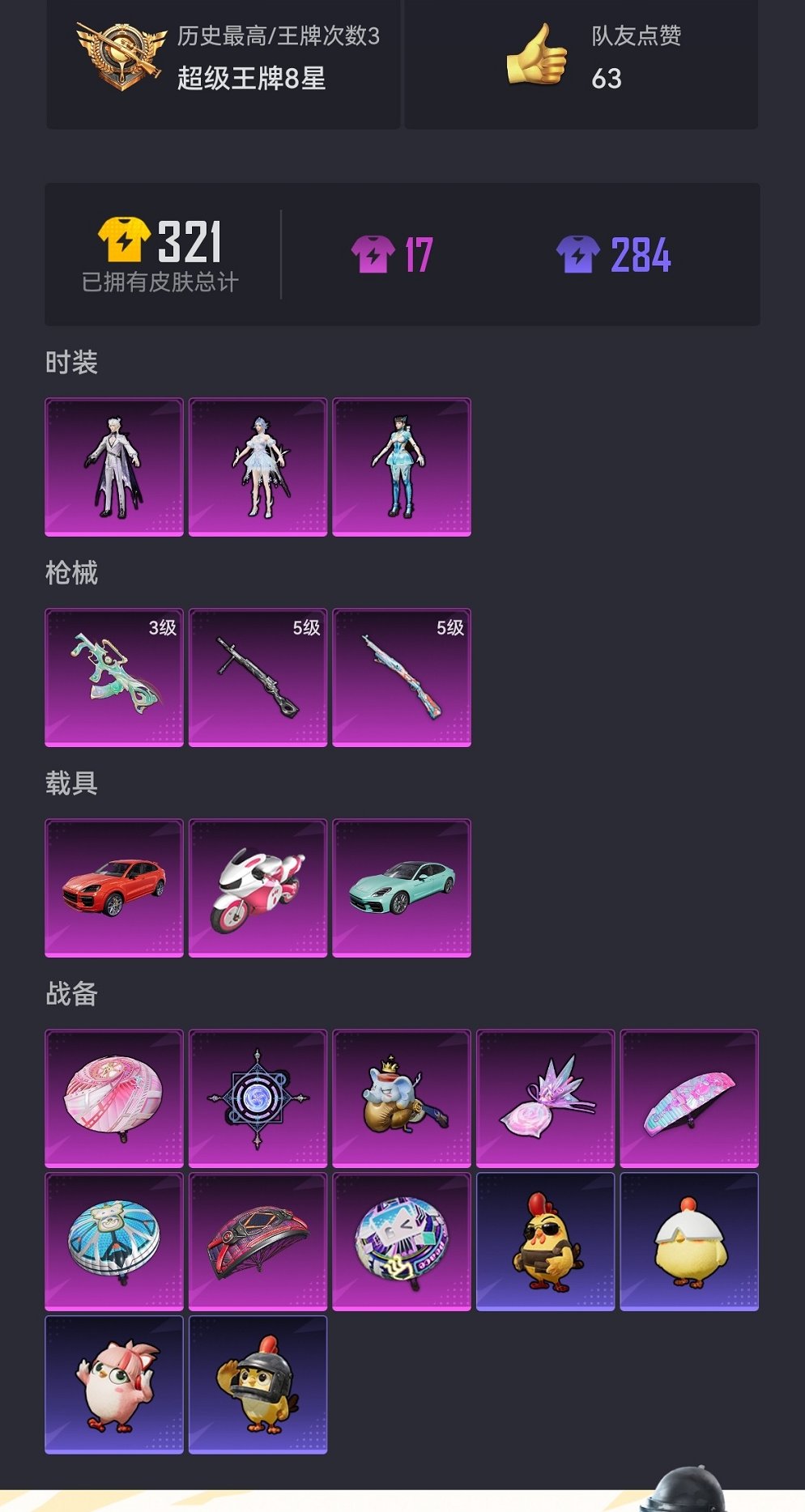Screen dimensions: 805x1512
Task: View the pink crystal candy gear item
Action: click(x=545, y=1098)
